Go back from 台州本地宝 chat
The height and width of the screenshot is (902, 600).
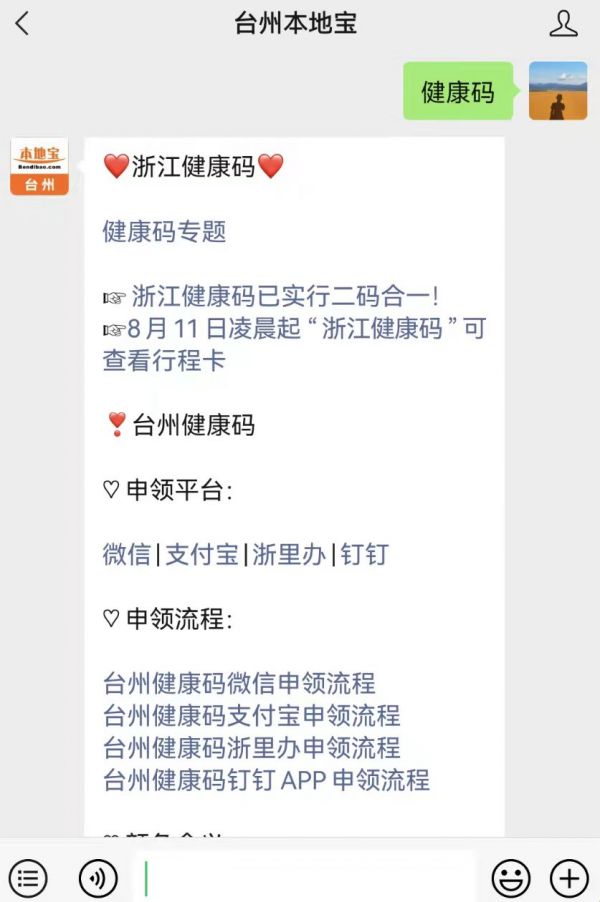22,24
